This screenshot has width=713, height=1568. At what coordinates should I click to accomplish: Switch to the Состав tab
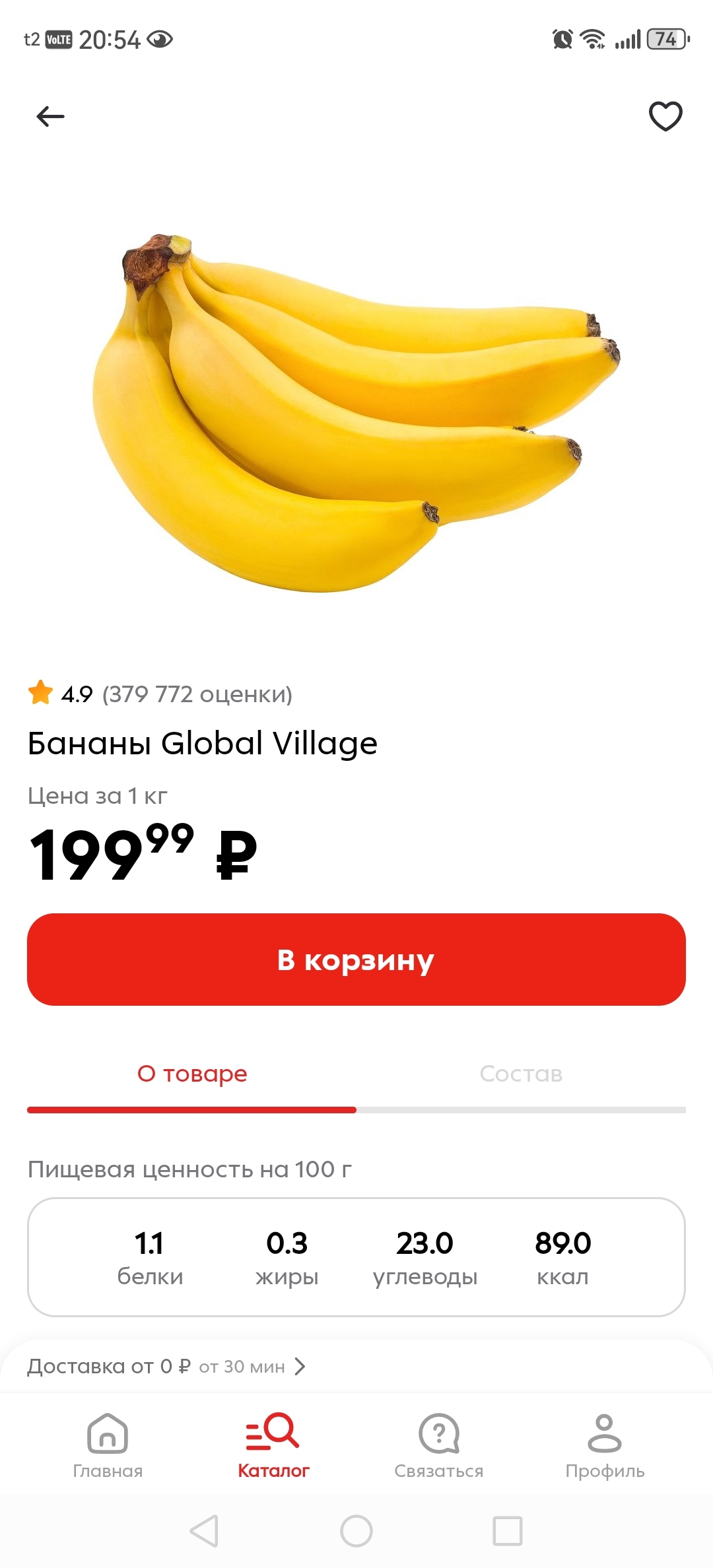[x=521, y=1074]
